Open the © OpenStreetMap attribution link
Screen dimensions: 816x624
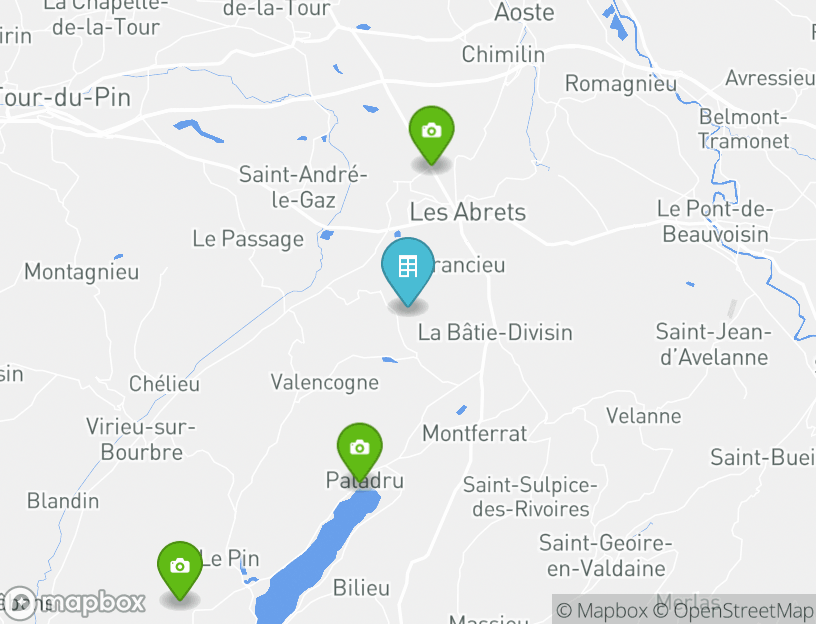tap(733, 610)
